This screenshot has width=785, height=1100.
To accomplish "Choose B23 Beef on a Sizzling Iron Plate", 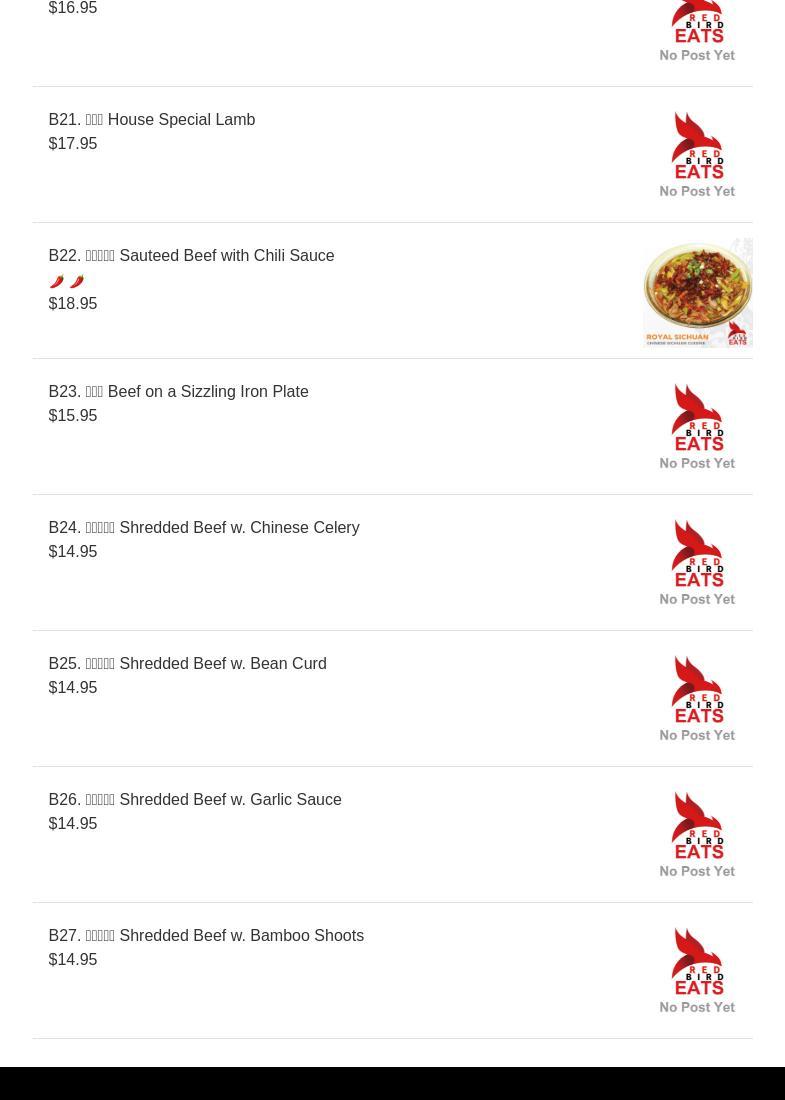I will [178, 392].
